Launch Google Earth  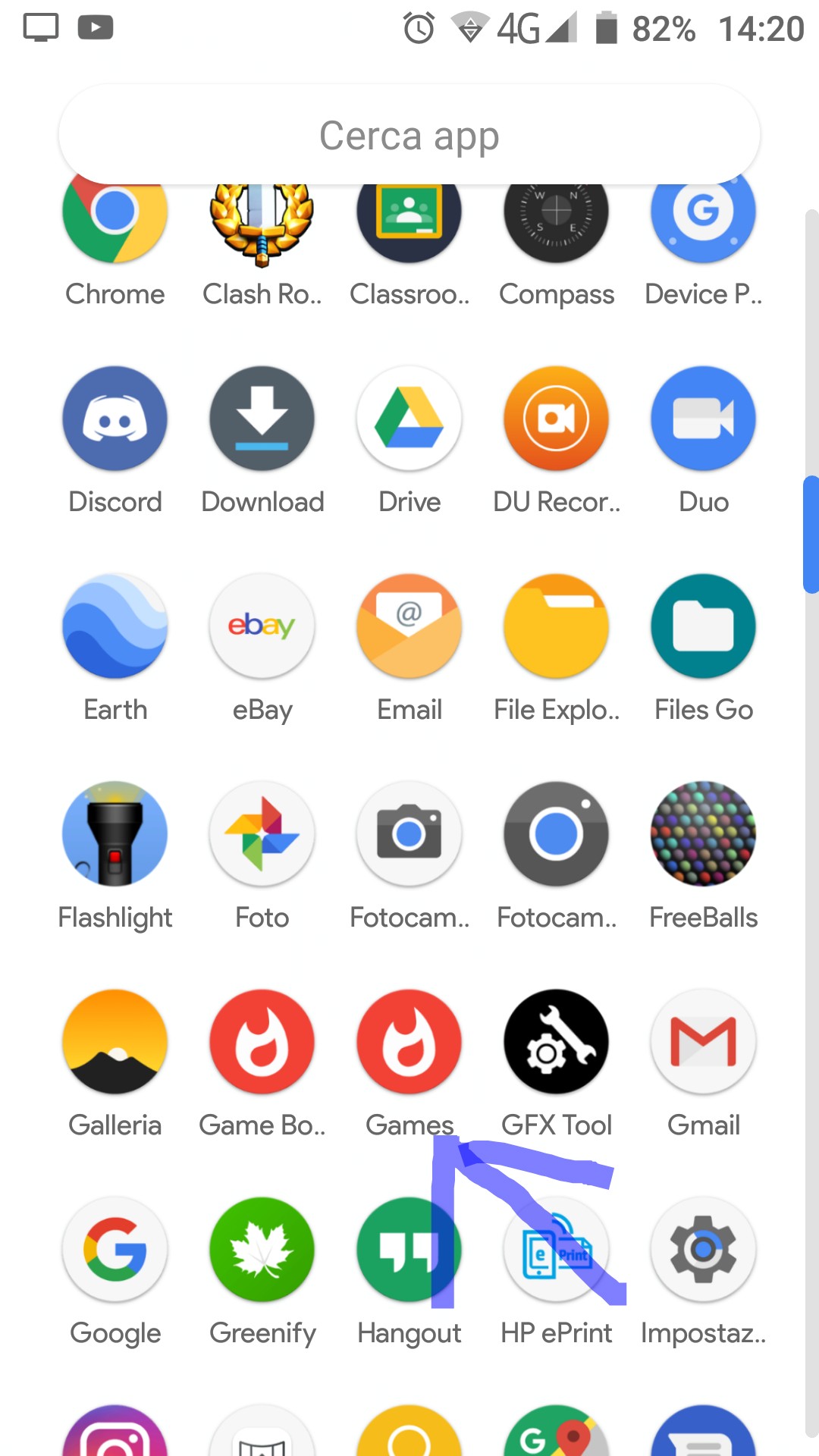115,627
